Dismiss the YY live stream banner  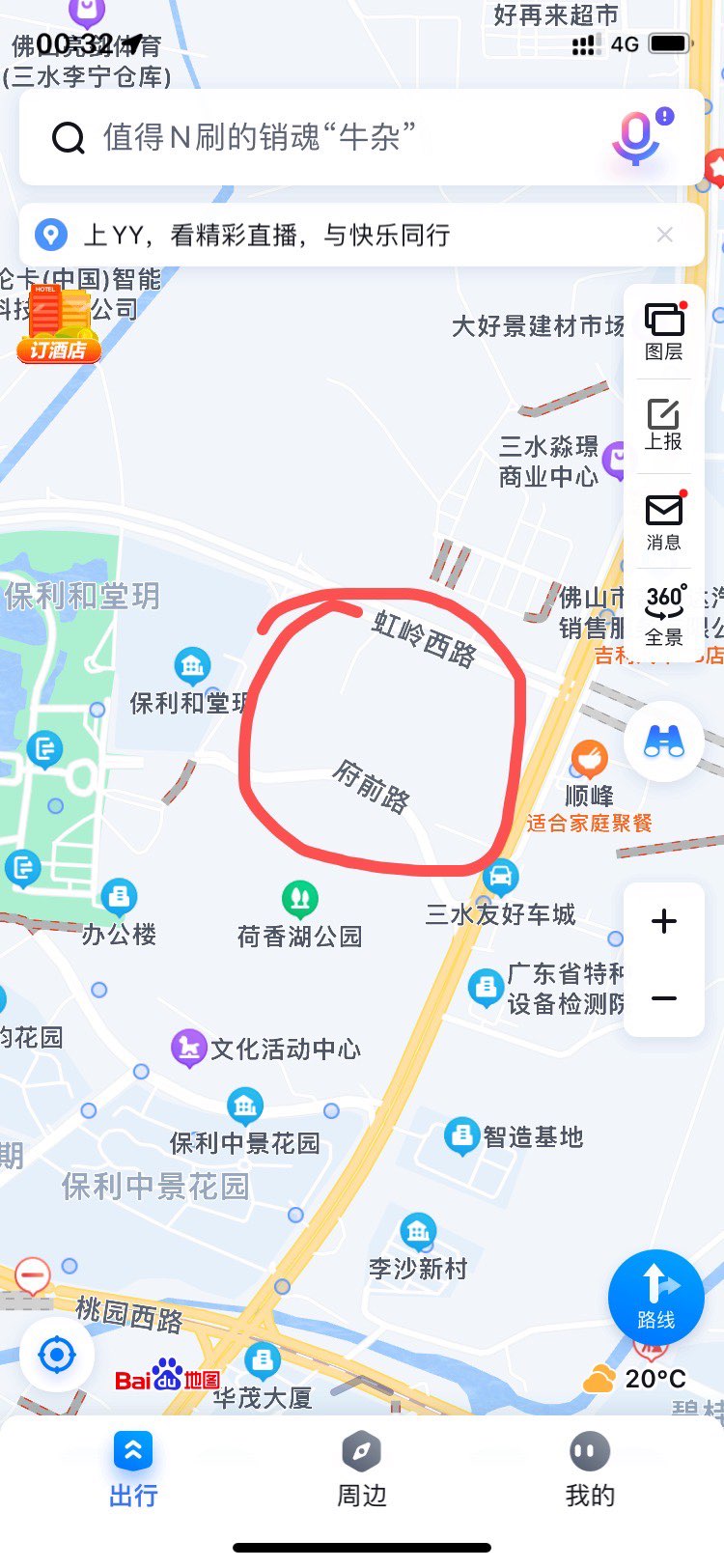664,235
